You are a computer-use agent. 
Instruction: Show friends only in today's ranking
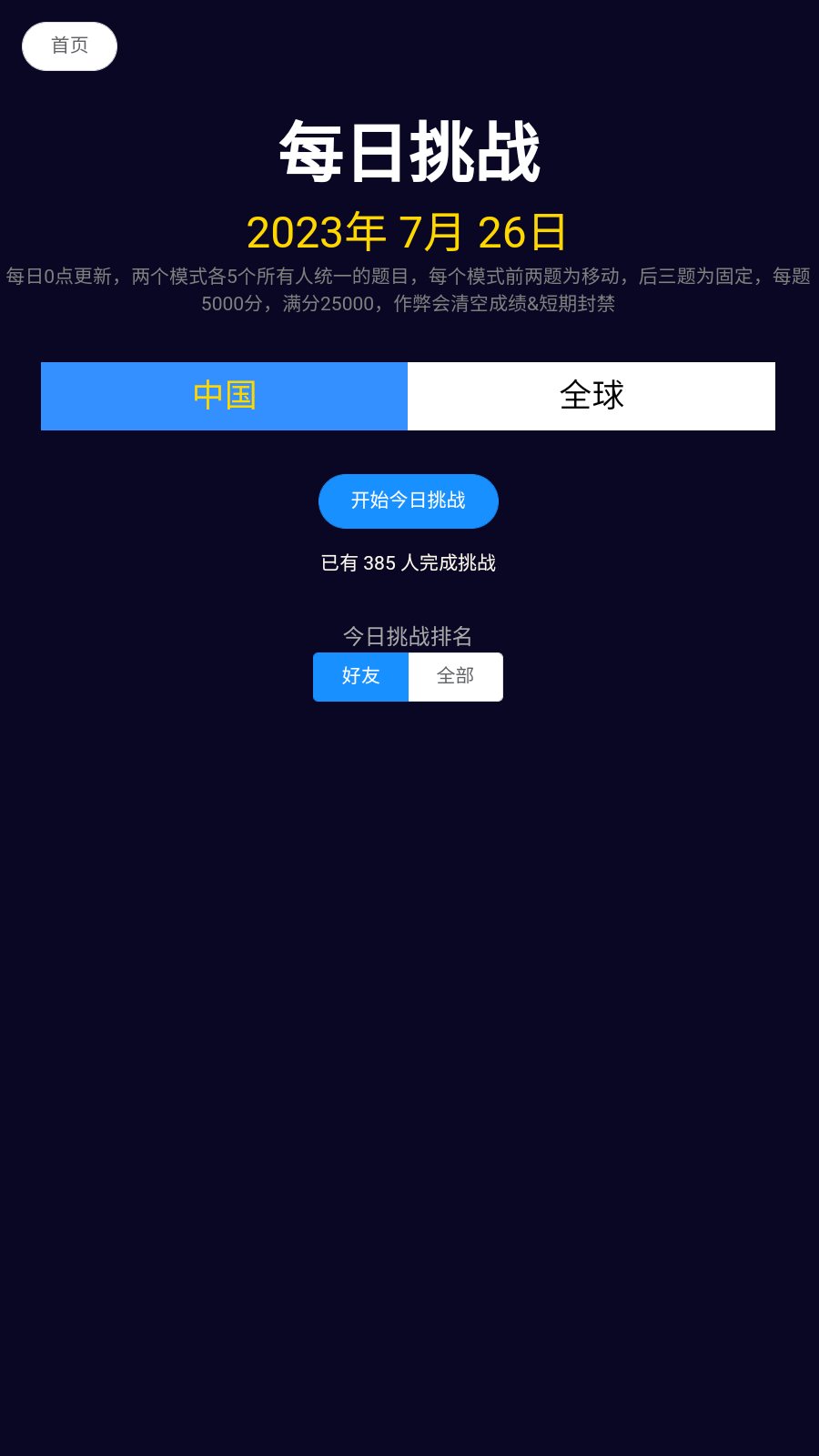coord(360,676)
